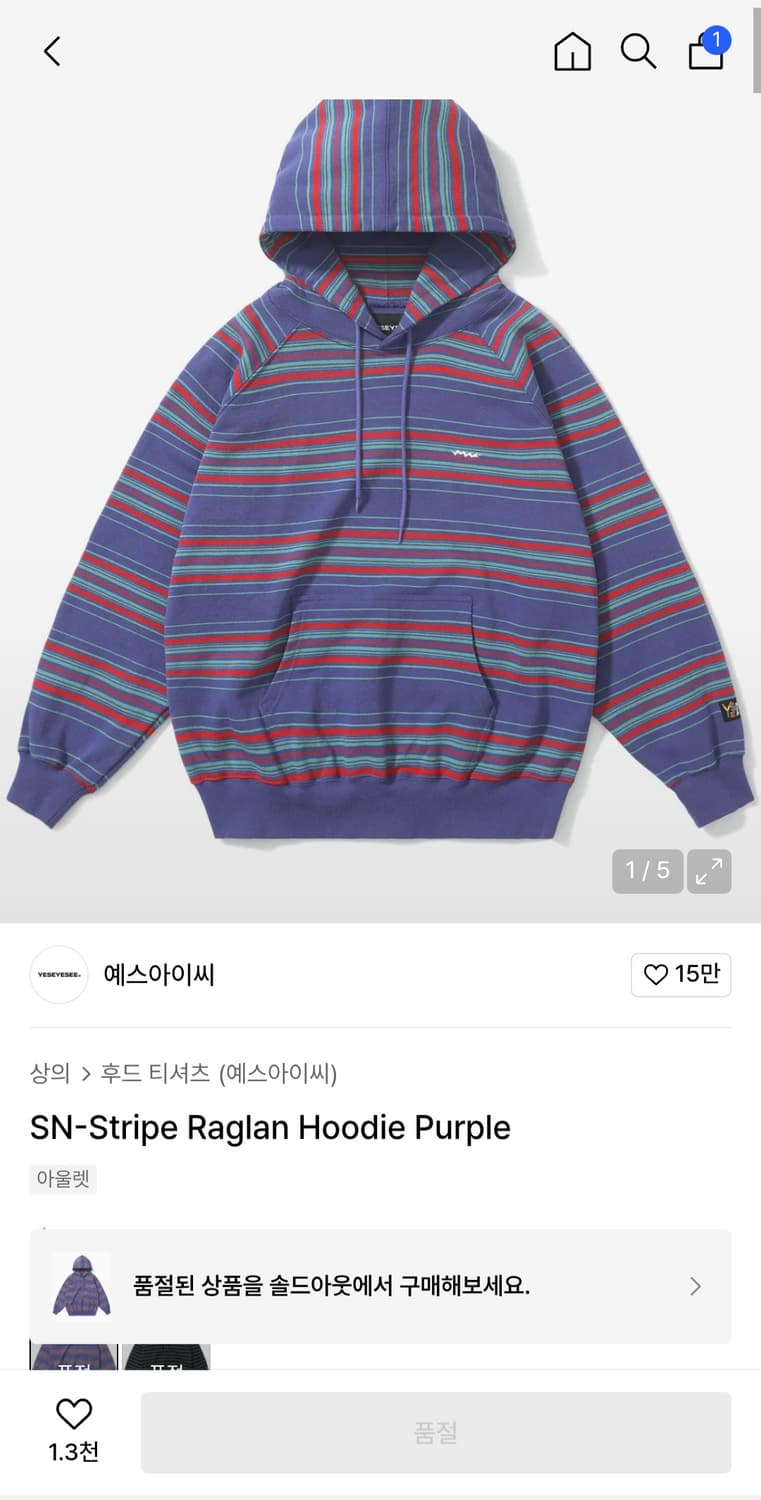Open search with the magnifier icon
The width and height of the screenshot is (761, 1500).
639,52
